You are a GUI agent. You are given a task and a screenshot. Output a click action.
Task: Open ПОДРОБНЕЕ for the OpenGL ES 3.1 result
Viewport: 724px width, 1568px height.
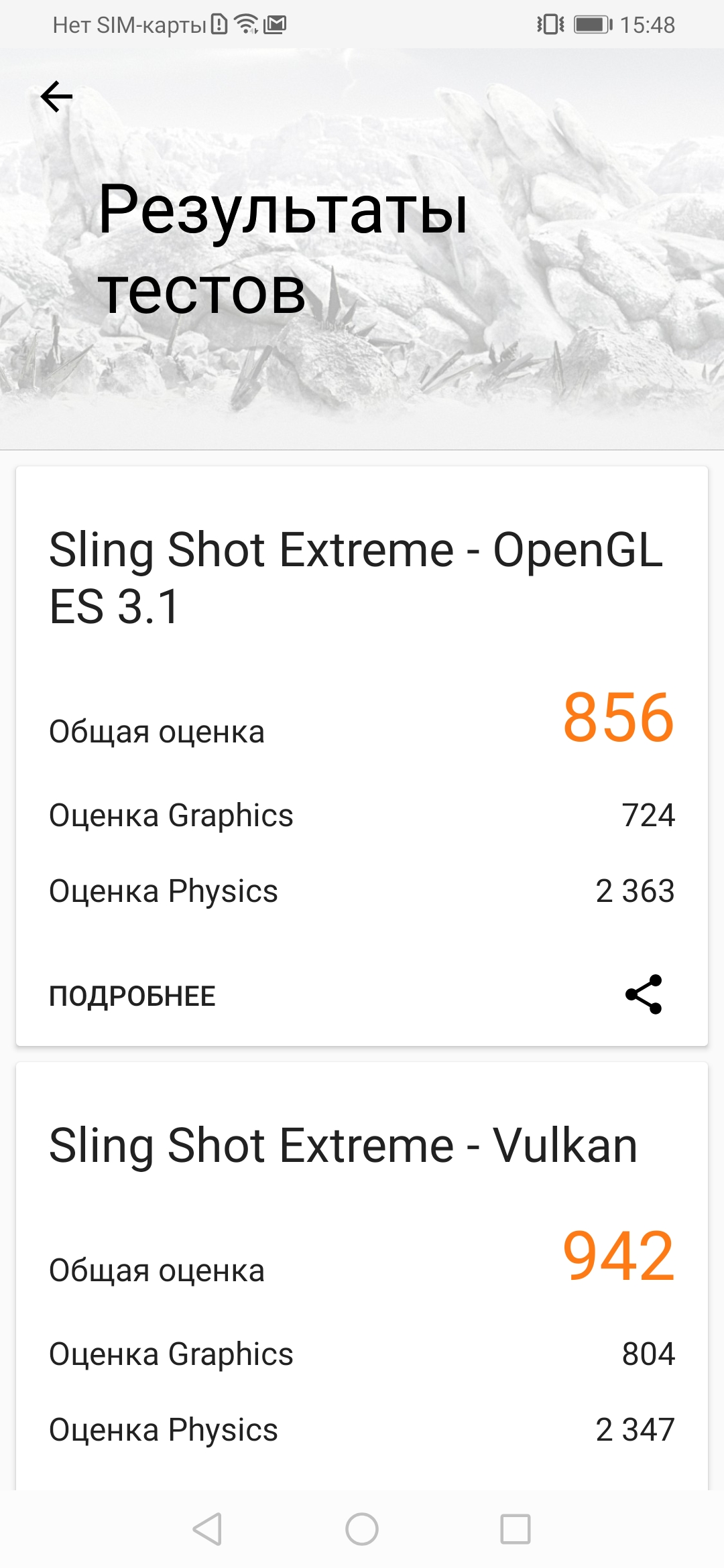click(132, 996)
